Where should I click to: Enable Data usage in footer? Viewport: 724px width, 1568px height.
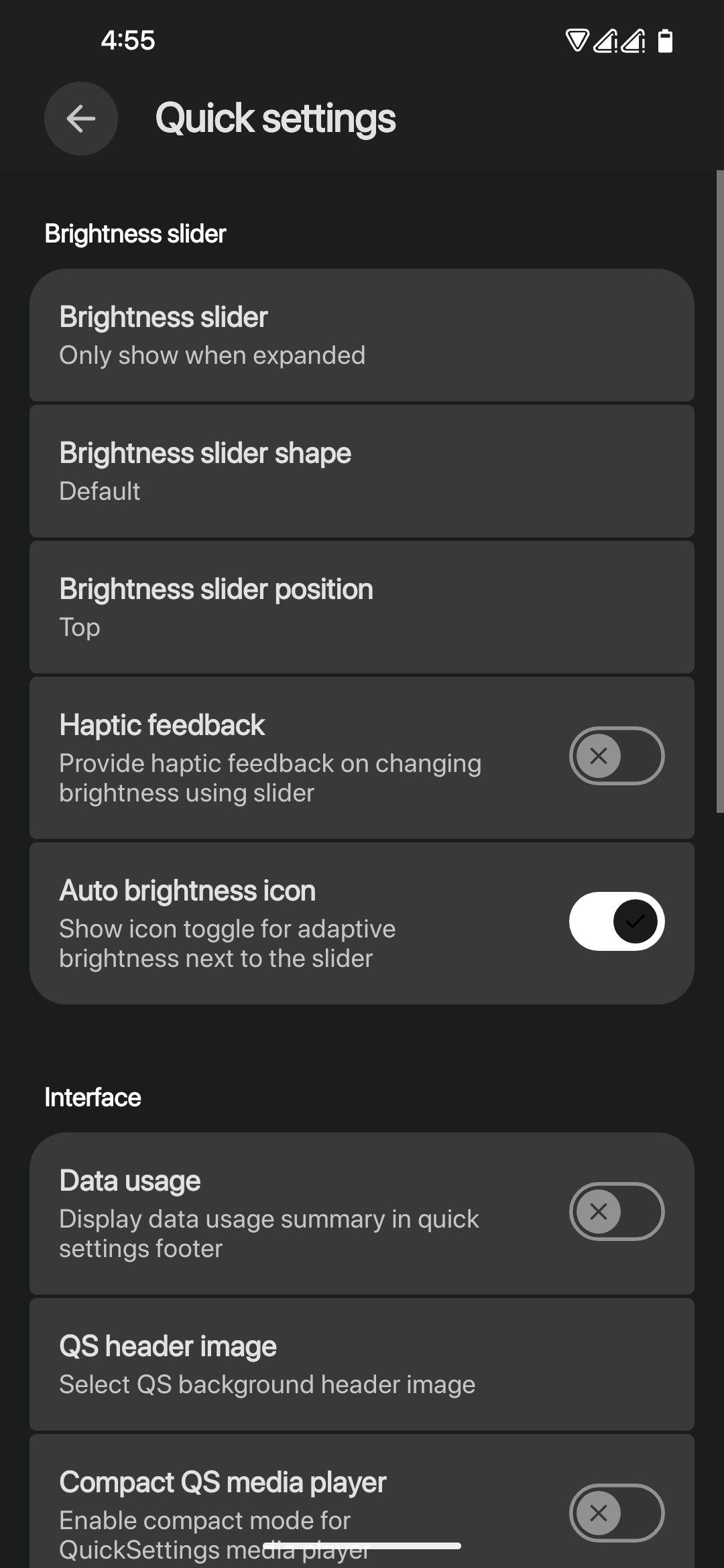[617, 1212]
